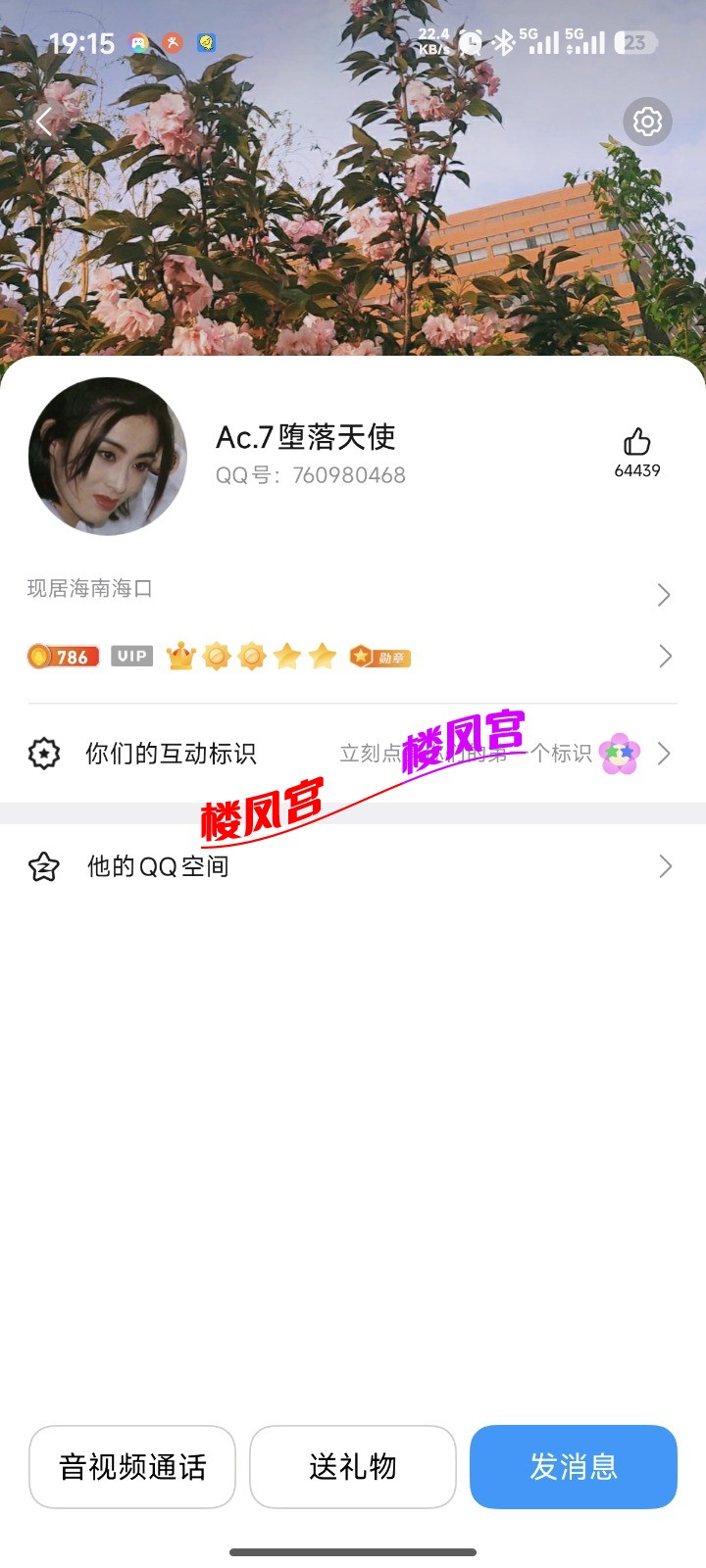
Task: Tap the 送礼物 button
Action: point(353,1467)
